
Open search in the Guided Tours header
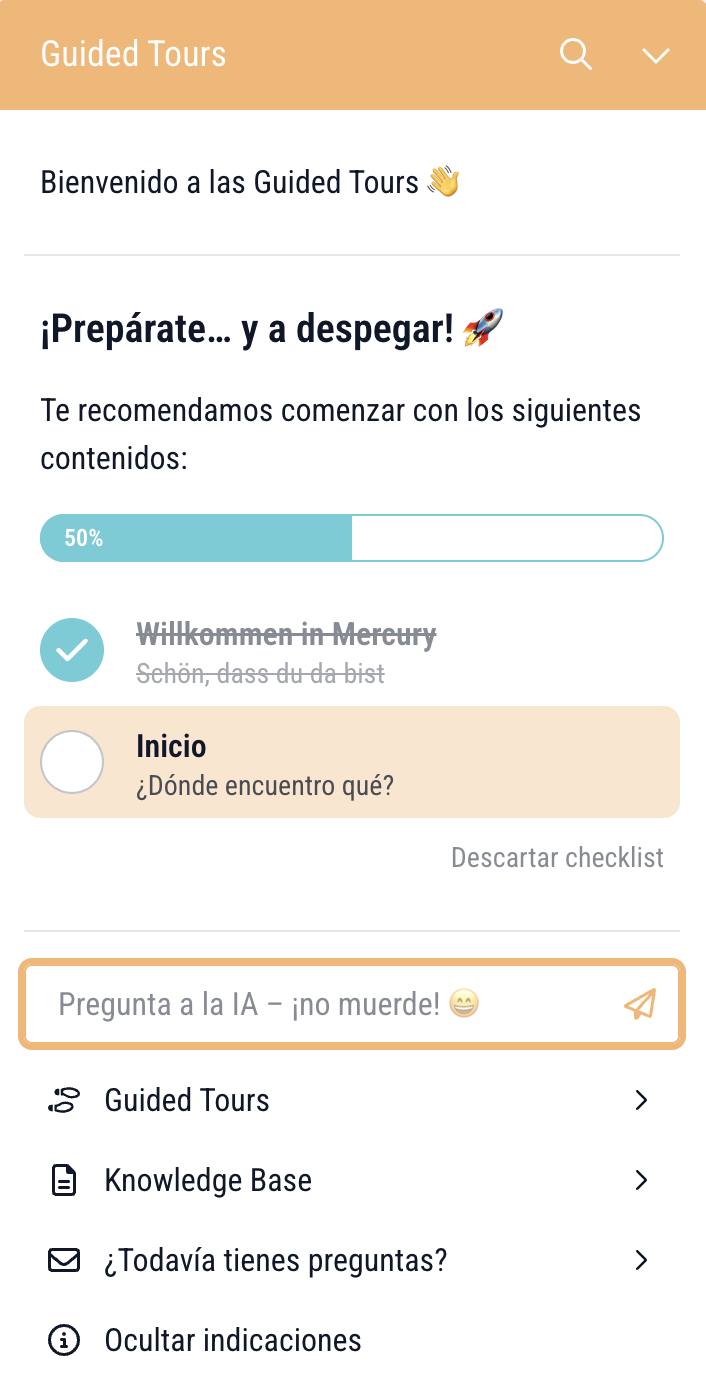tap(575, 54)
